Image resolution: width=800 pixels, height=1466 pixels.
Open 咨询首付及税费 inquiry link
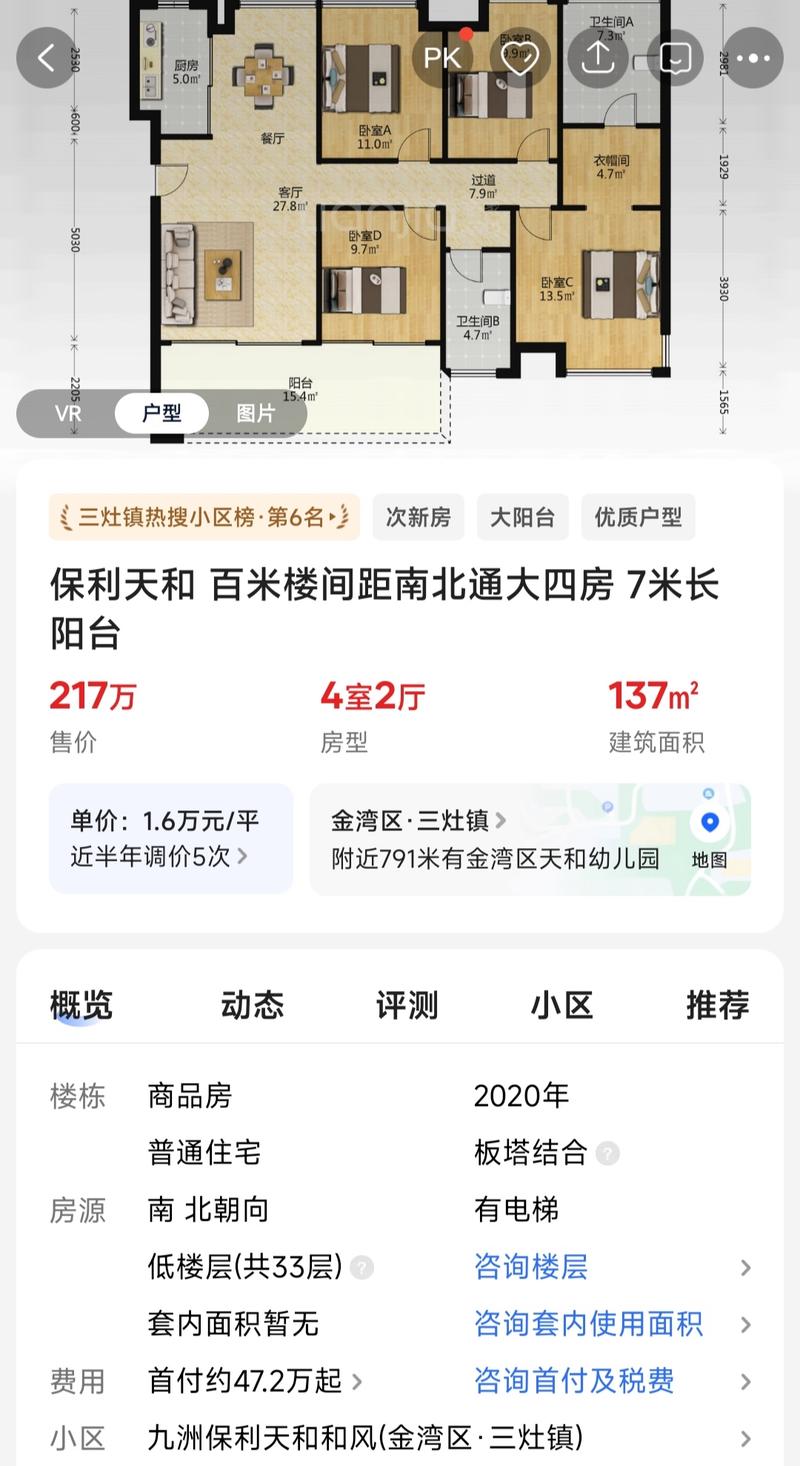point(575,1381)
